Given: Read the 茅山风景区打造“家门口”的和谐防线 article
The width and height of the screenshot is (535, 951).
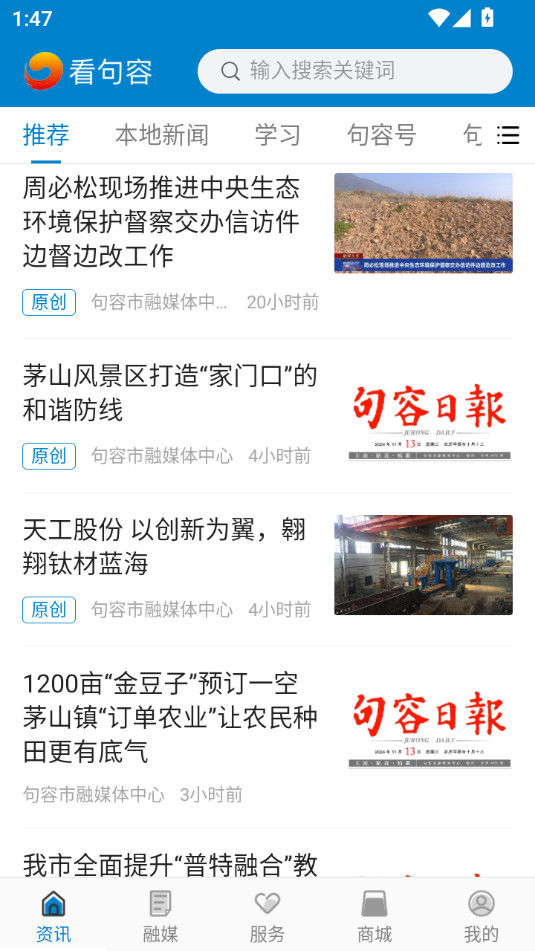Looking at the screenshot, I should pyautogui.click(x=268, y=415).
